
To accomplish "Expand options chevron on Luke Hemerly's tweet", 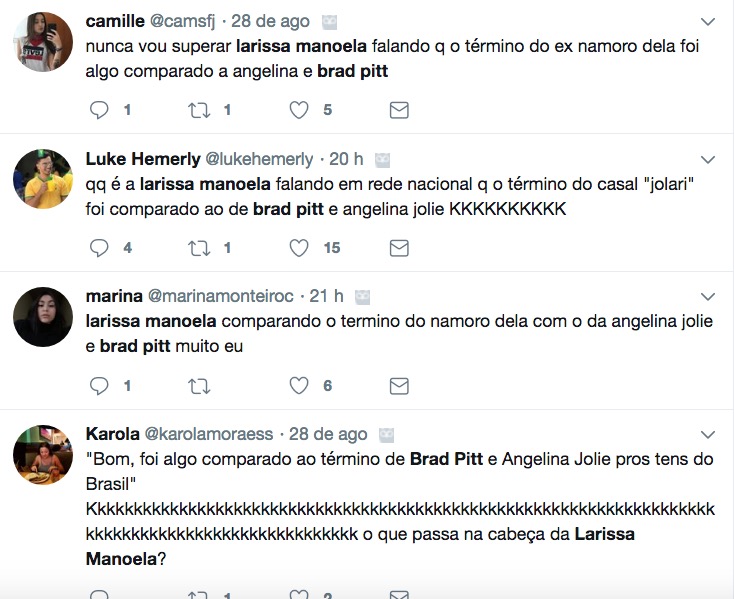I will (708, 159).
